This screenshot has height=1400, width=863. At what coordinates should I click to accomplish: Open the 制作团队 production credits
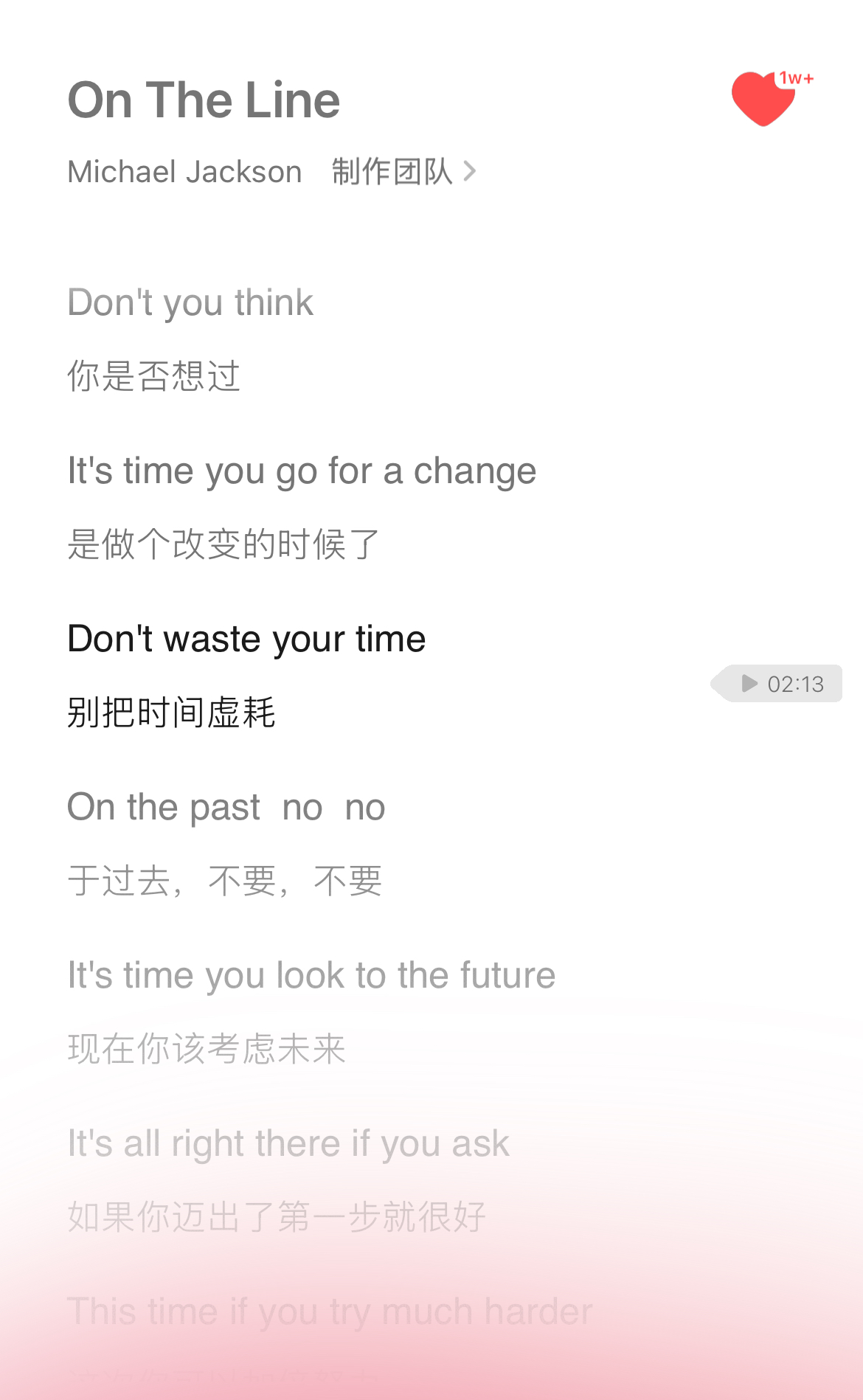(403, 172)
